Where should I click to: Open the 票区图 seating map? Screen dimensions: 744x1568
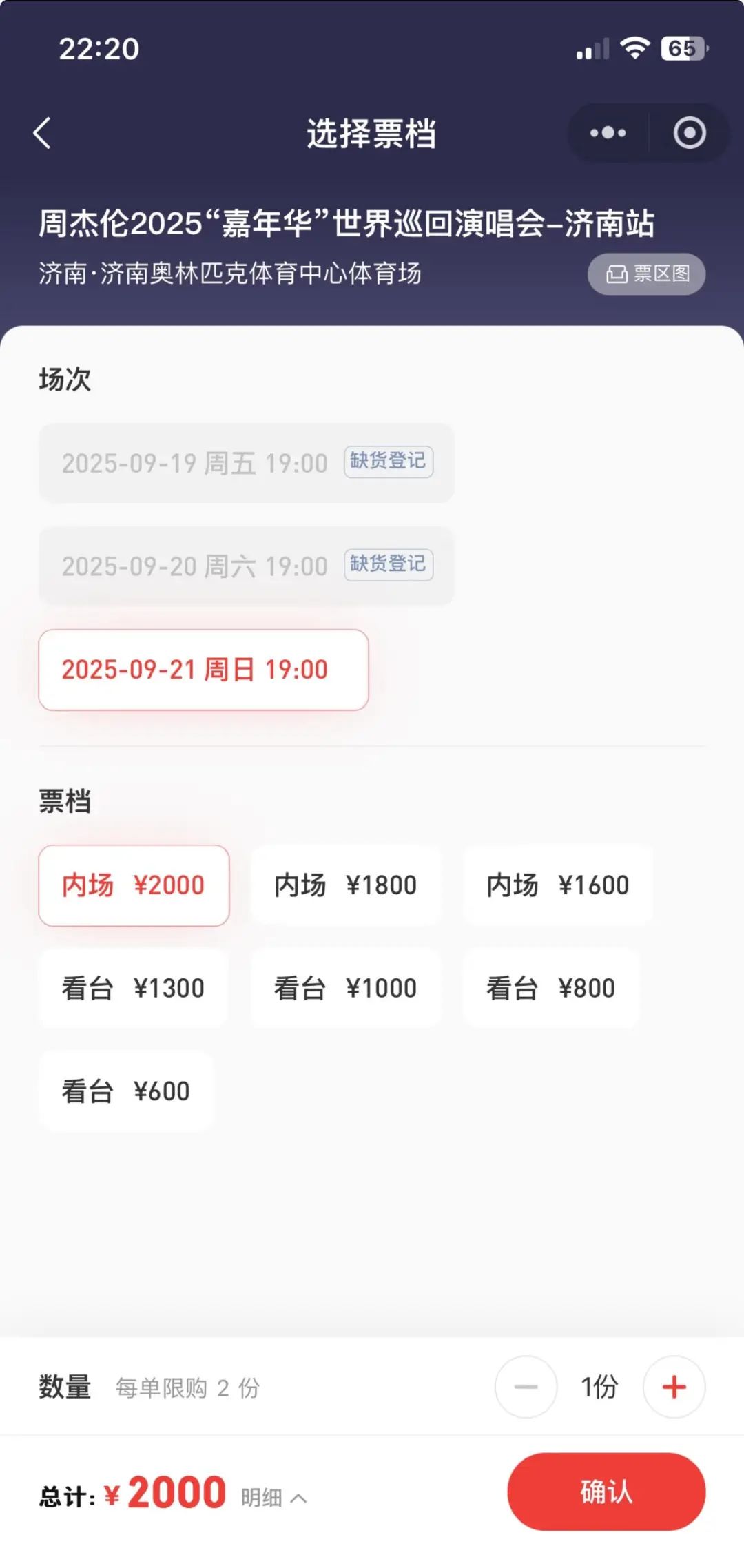click(646, 274)
